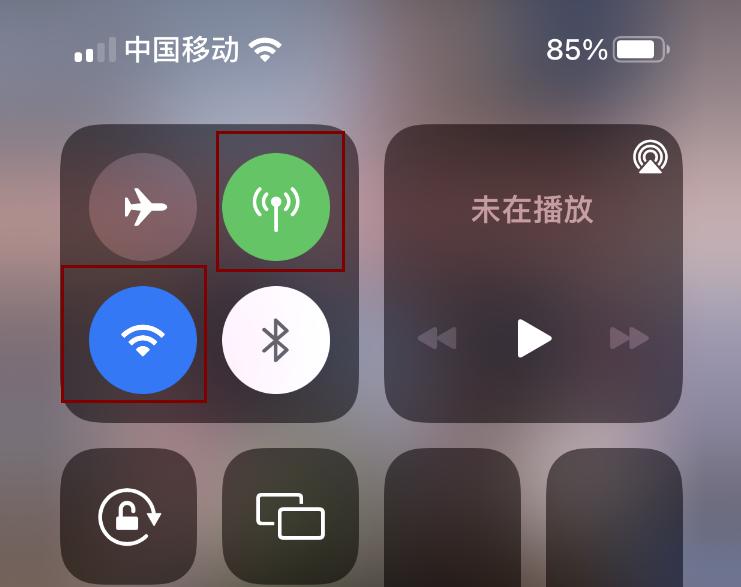
Task: Skip to the previous track
Action: 437,338
